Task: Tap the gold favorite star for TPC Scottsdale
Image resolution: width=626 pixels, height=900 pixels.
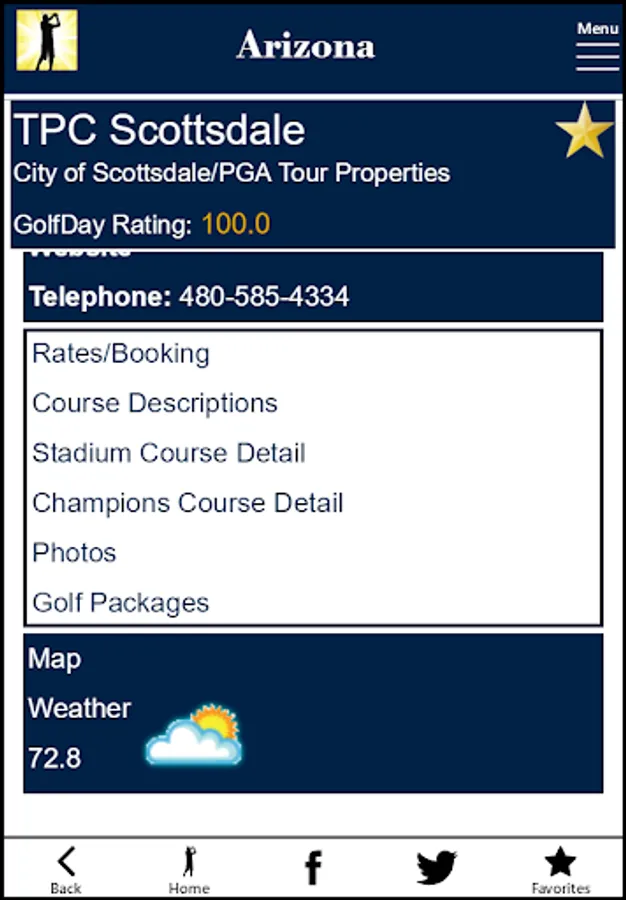Action: (x=584, y=131)
